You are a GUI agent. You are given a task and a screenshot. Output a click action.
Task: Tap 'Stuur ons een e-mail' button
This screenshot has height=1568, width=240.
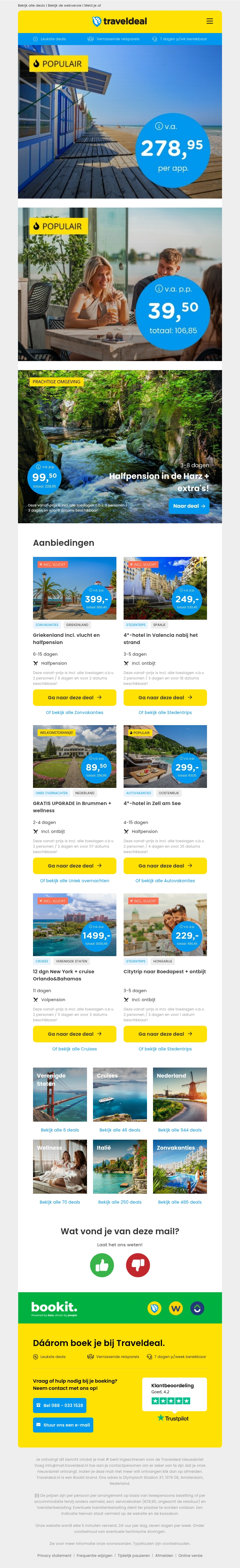[63, 1425]
